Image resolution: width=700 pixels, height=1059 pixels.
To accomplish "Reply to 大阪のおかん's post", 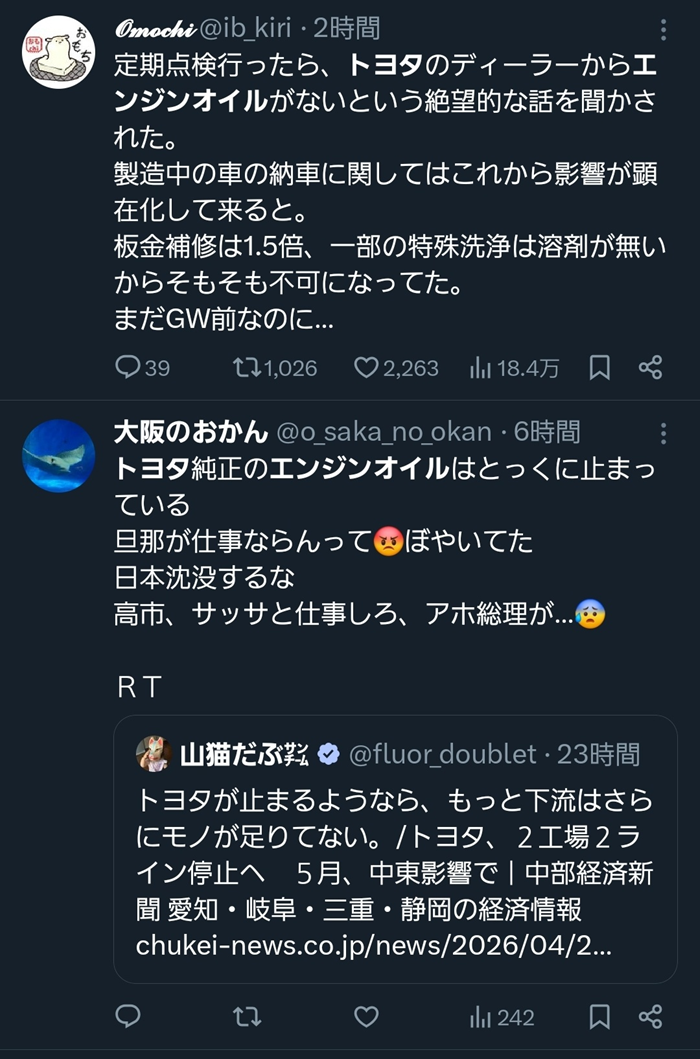I will (x=128, y=1017).
